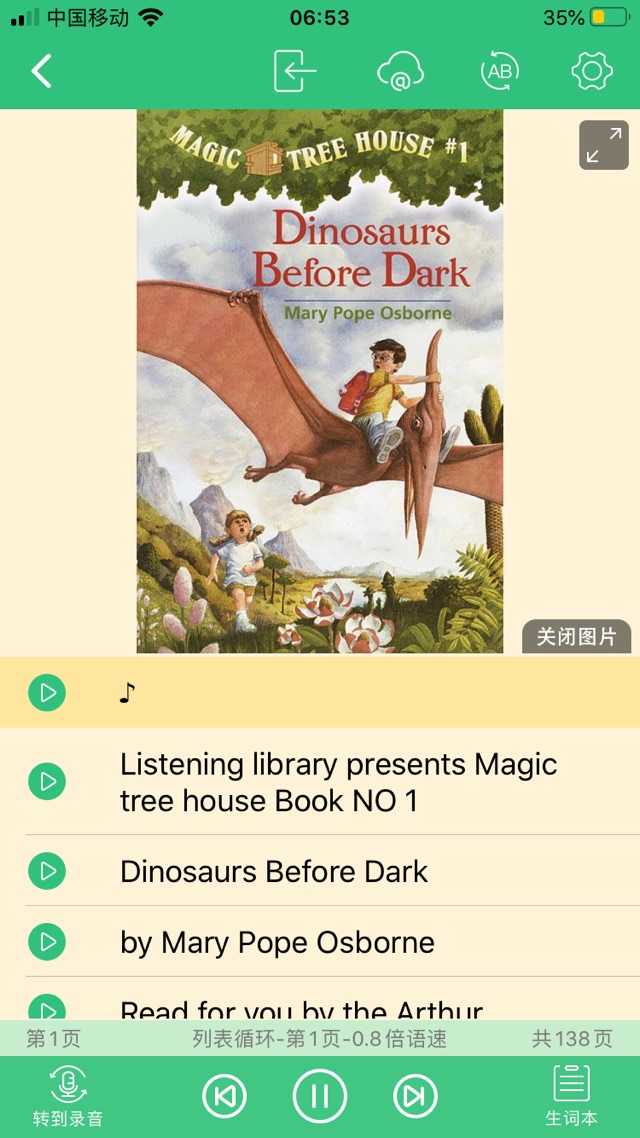Select the 'Read for you by the Arthur' line

click(300, 1008)
